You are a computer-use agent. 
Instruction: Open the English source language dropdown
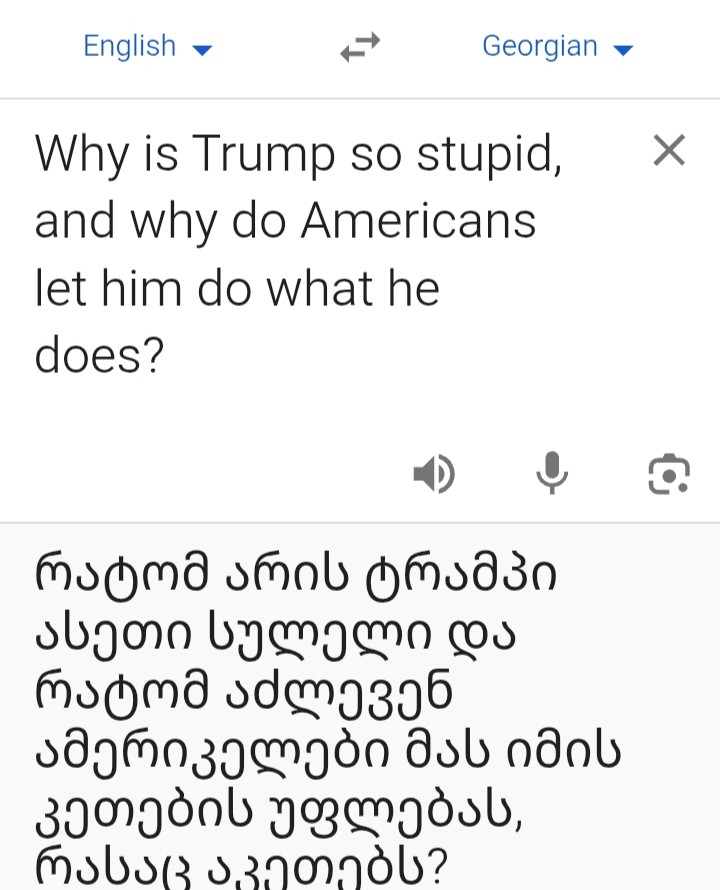click(147, 47)
